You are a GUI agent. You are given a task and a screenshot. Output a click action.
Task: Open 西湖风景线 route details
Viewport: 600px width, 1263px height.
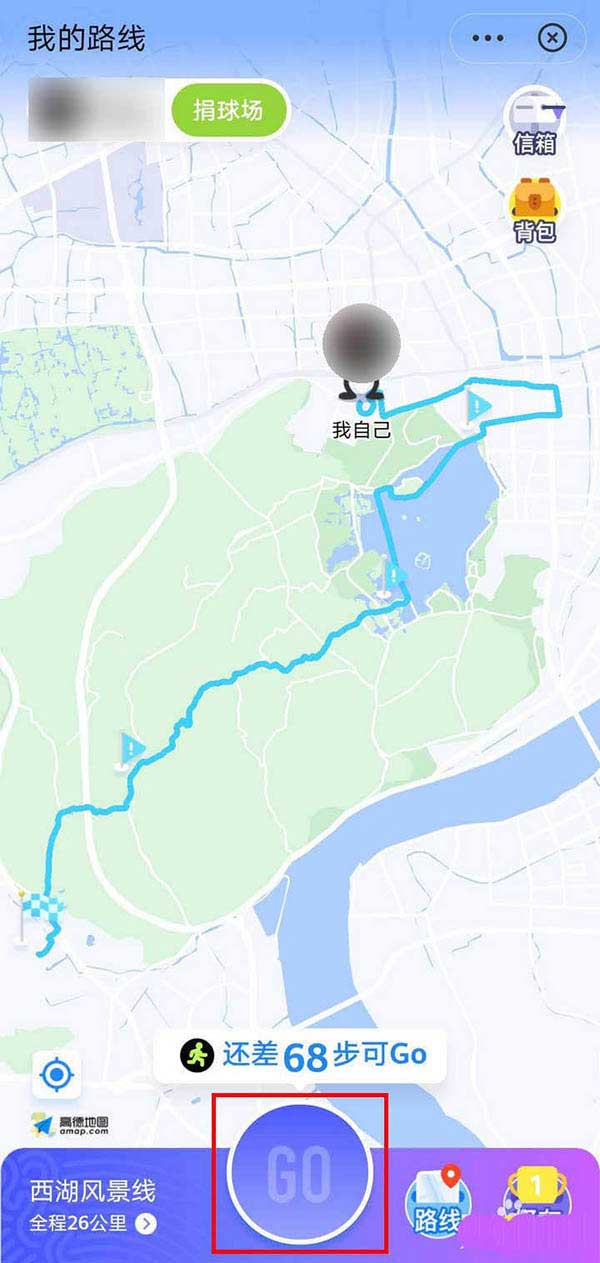[92, 1204]
